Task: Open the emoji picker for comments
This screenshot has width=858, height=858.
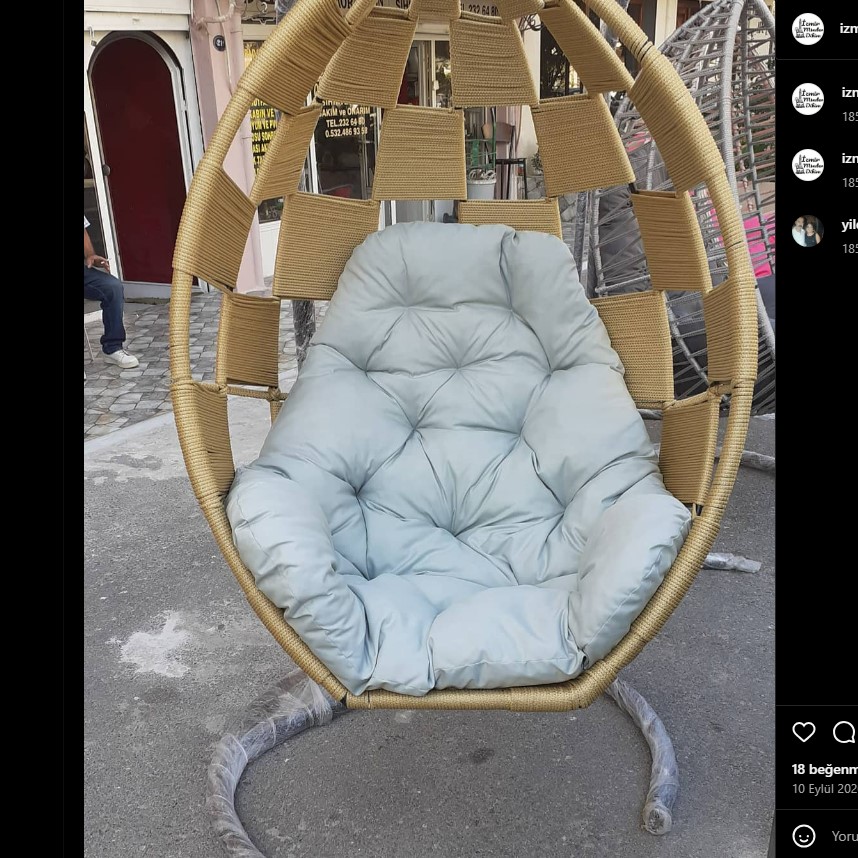Action: coord(804,835)
